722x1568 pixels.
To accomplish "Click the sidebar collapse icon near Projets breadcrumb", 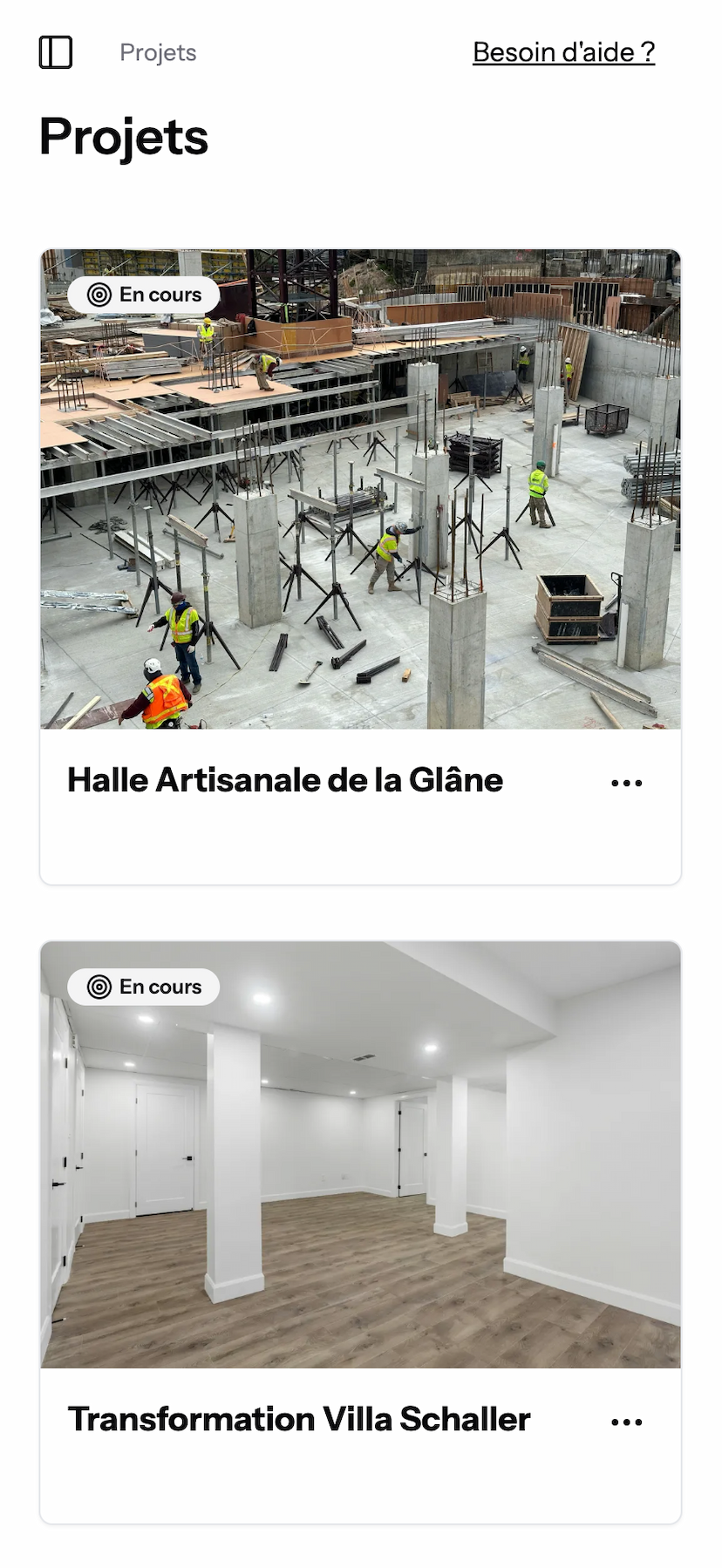I will 55,52.
